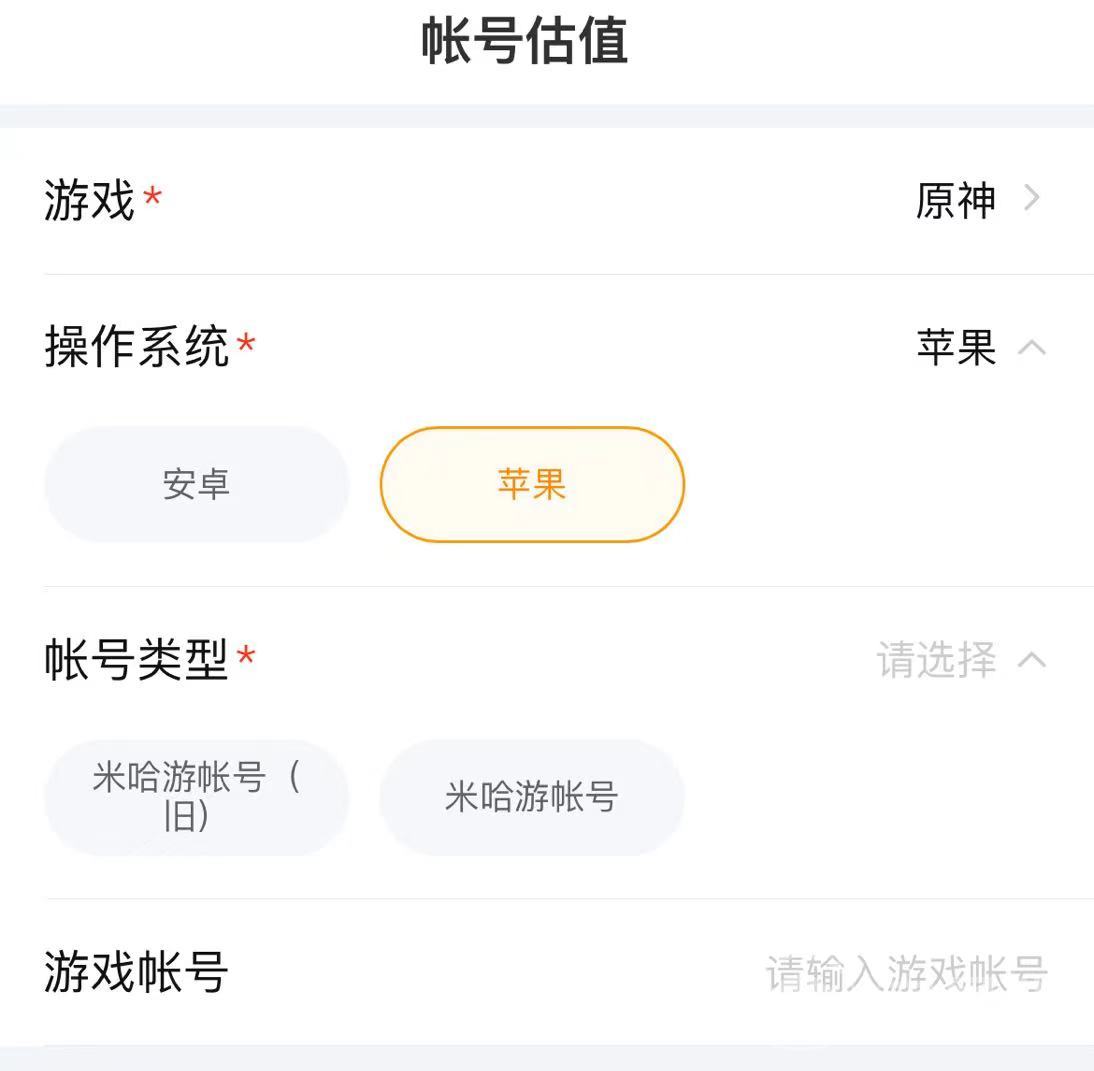Tap the 请输入游戏帐号 input field
Image resolution: width=1094 pixels, height=1071 pixels.
[905, 973]
